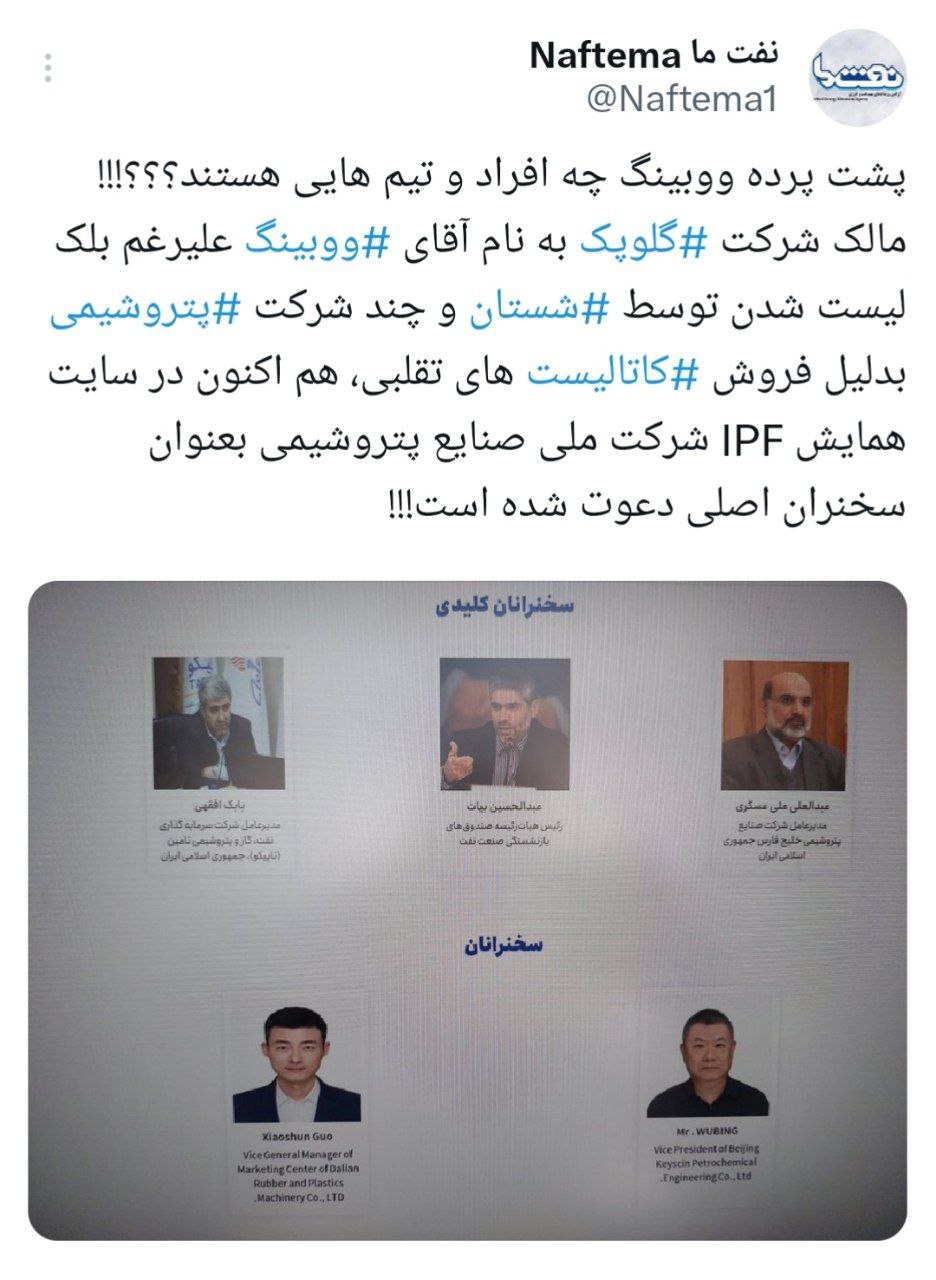Screen dimensions: 936x1280
Task: View the attached speakers image full screen
Action: [467, 910]
